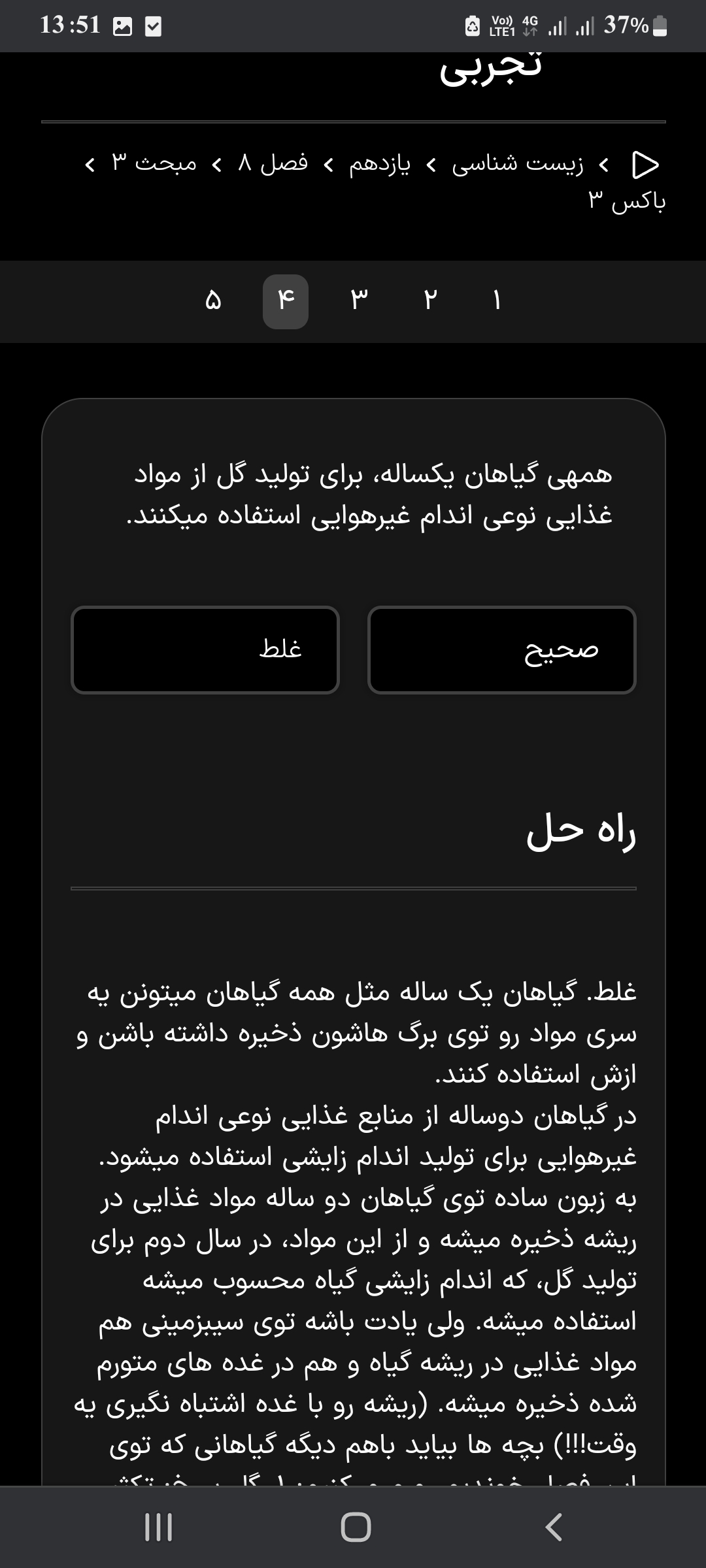Go to the home screen

coord(356,1527)
